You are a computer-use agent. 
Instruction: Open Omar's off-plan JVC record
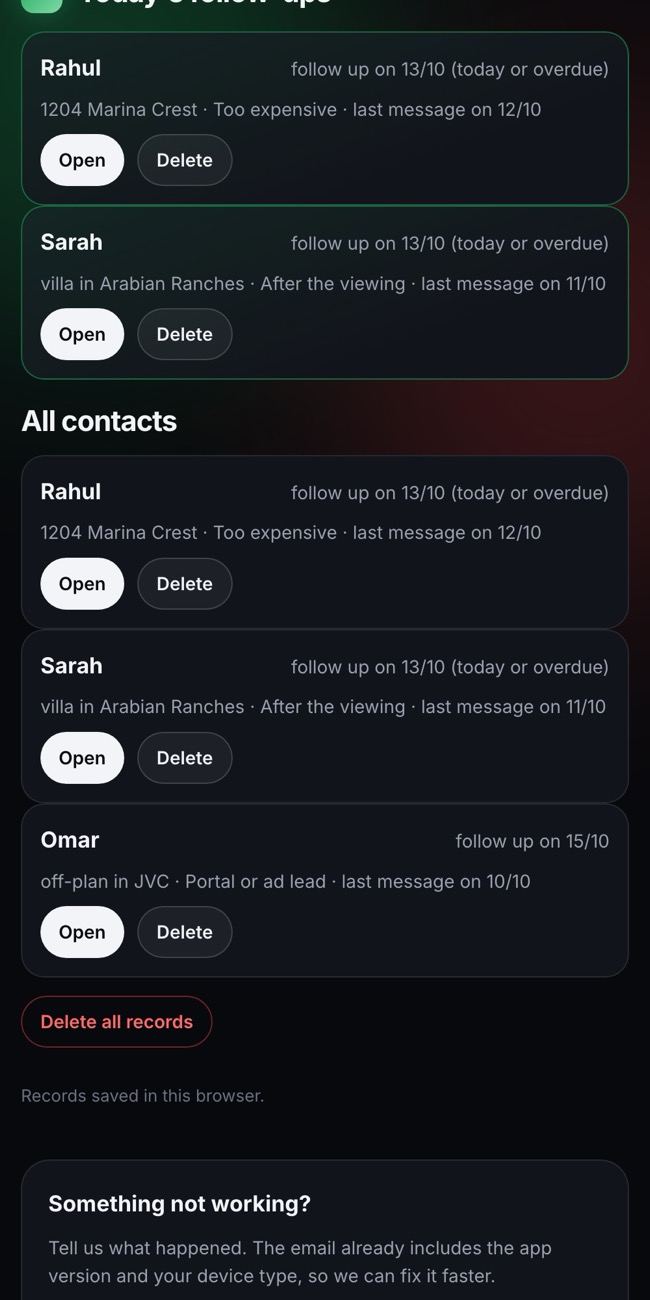pyautogui.click(x=82, y=932)
